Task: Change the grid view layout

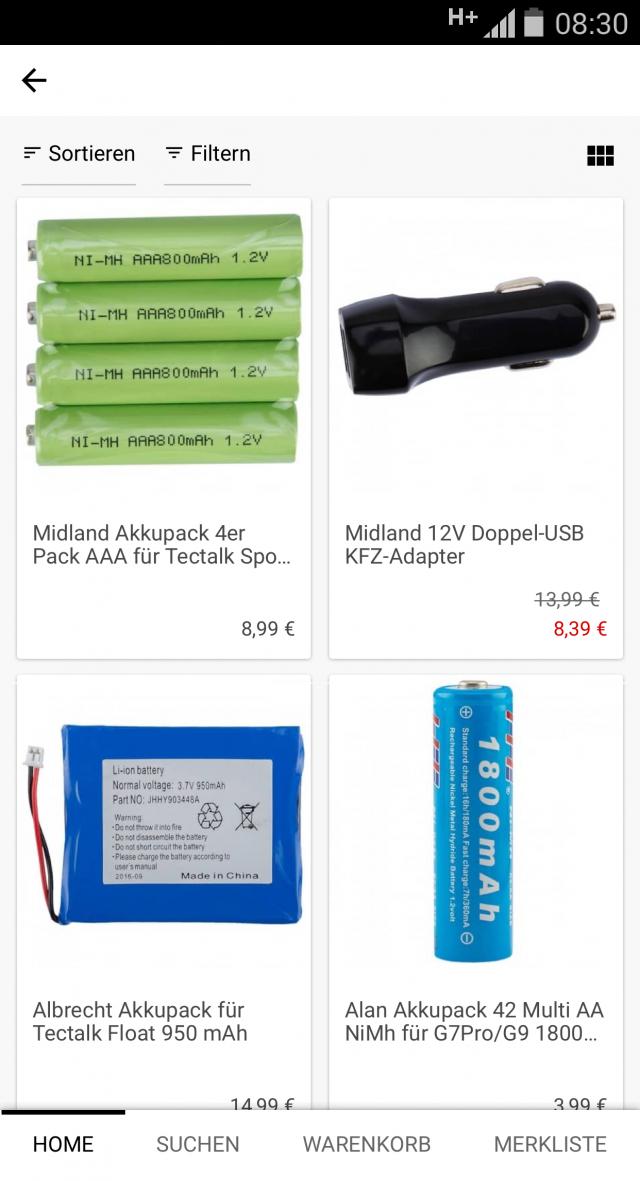Action: 600,155
